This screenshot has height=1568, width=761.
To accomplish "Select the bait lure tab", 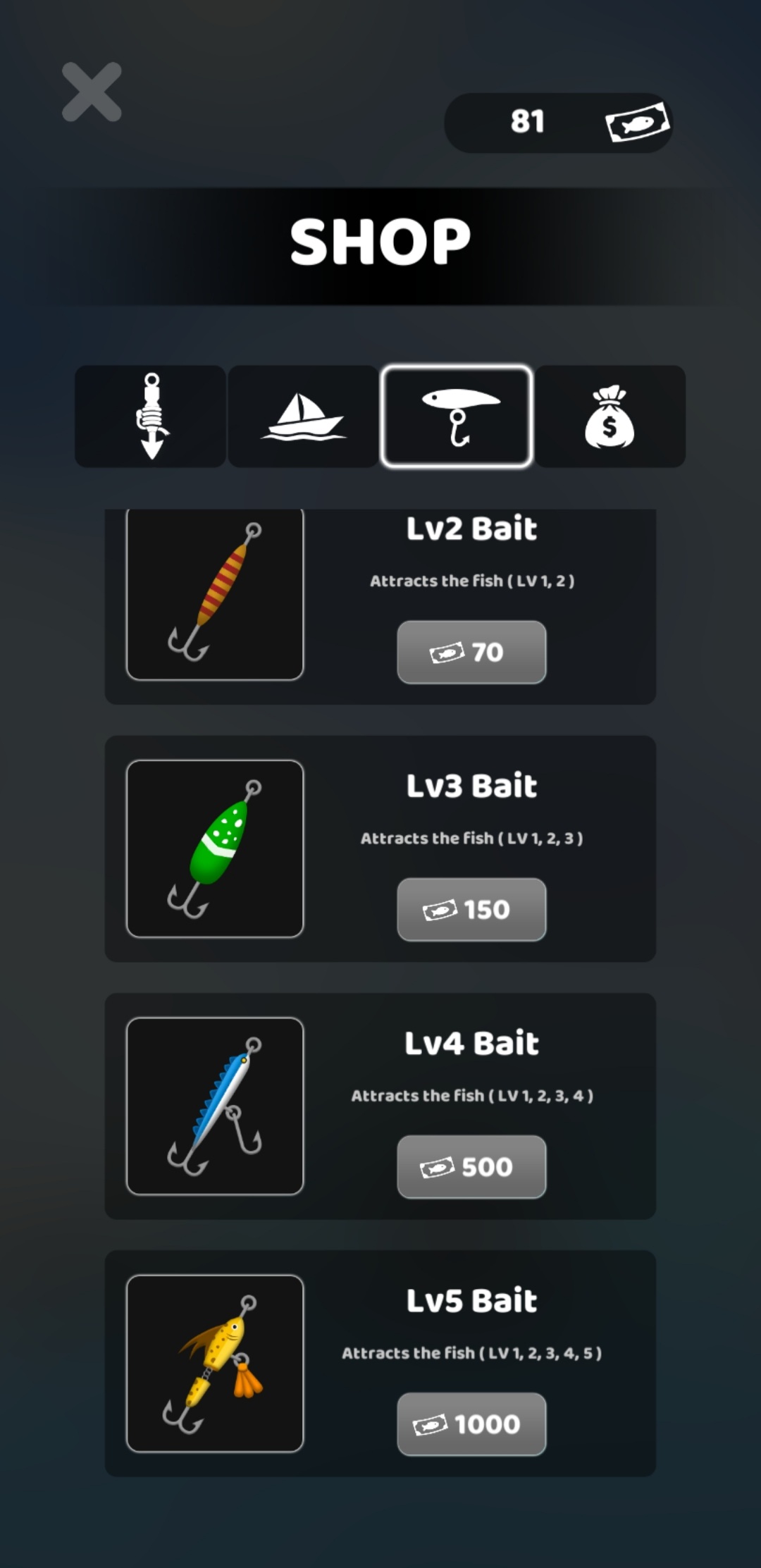I will tap(457, 416).
